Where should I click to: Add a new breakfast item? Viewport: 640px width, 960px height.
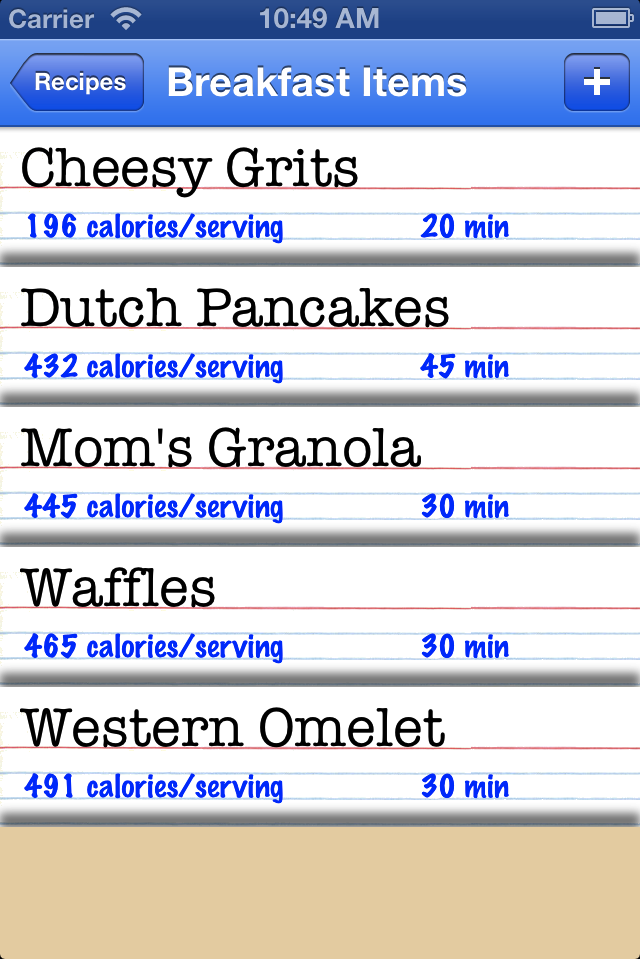pos(596,82)
